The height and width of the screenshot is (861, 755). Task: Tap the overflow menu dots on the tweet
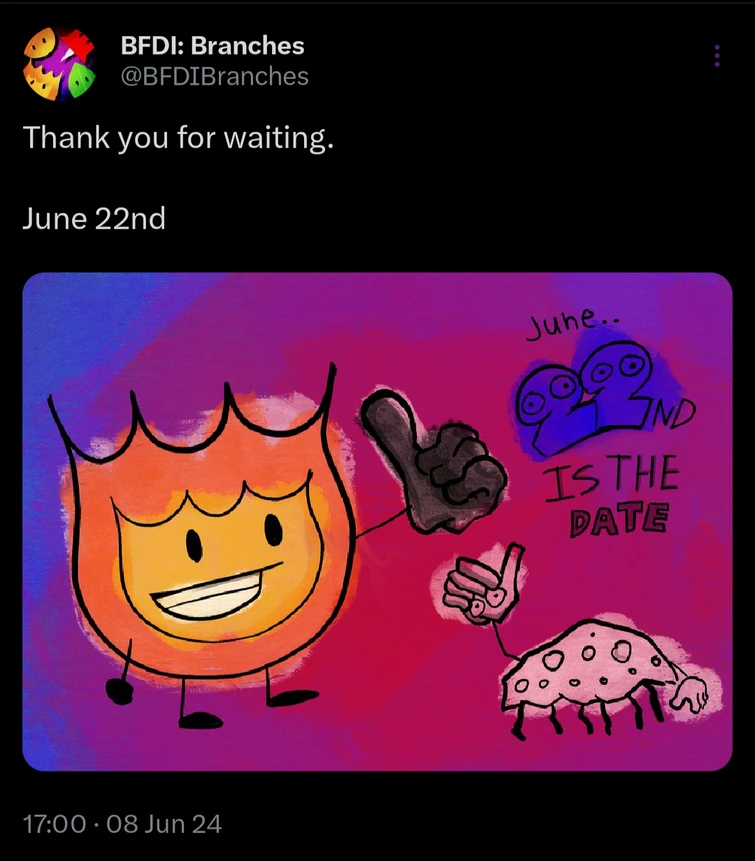(x=716, y=56)
